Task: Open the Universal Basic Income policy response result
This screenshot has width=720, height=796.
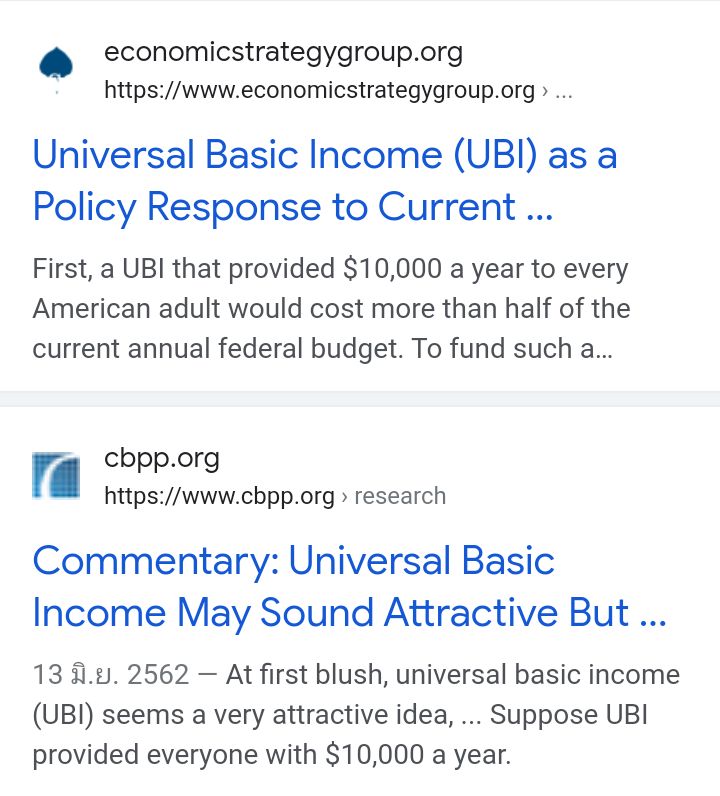Action: tap(325, 180)
